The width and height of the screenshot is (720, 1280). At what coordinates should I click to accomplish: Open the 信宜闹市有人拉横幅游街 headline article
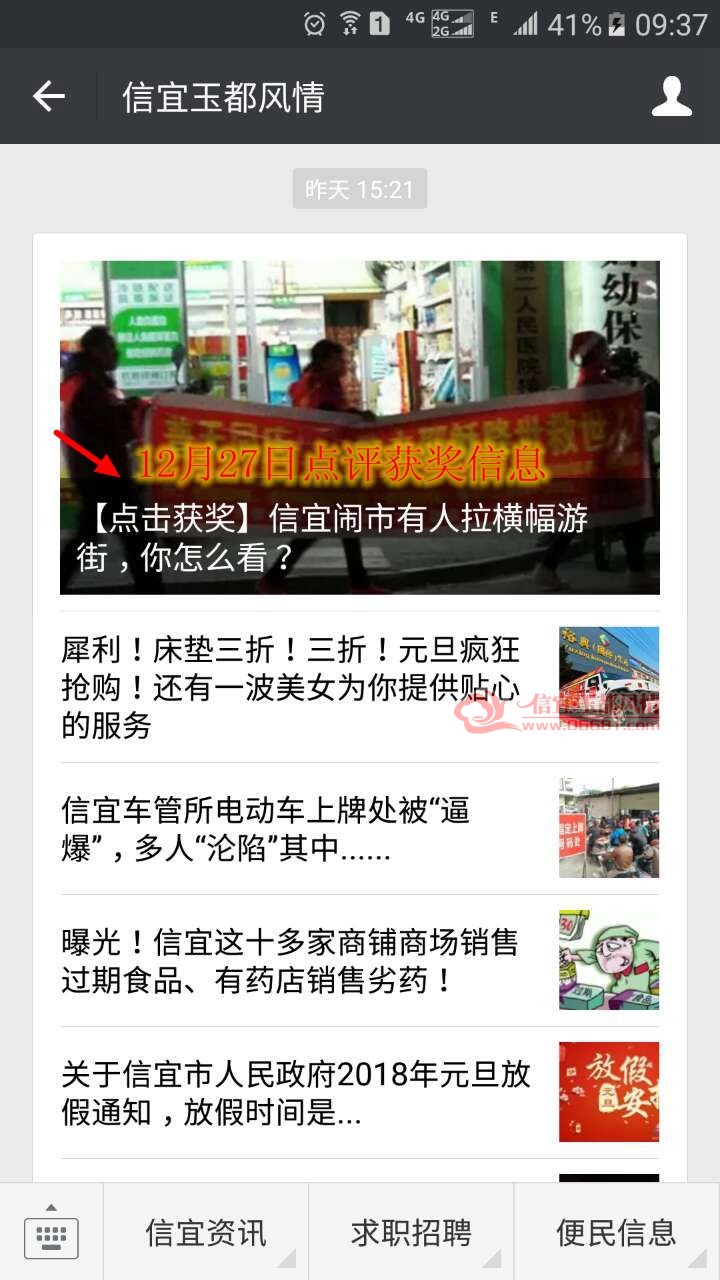click(360, 427)
